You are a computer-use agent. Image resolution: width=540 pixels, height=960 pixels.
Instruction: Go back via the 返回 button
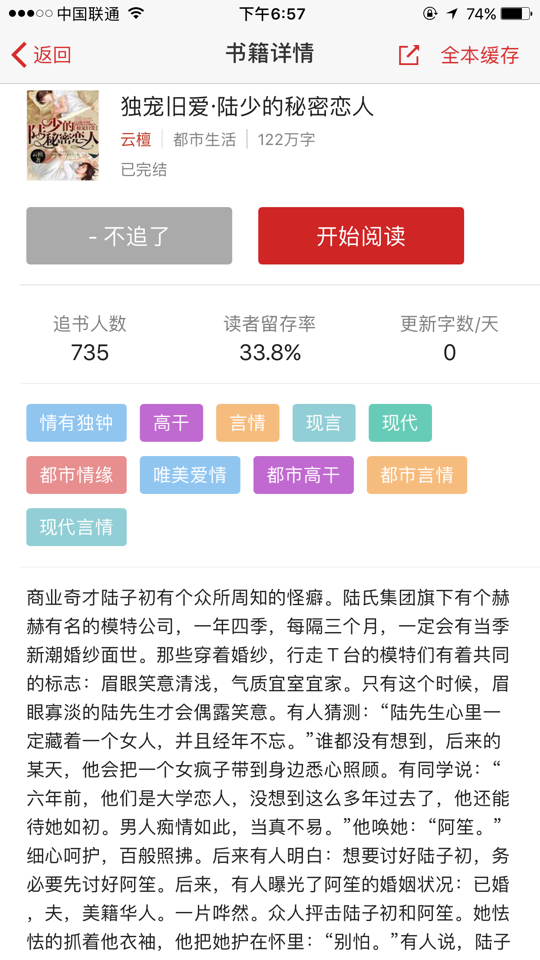click(x=41, y=55)
